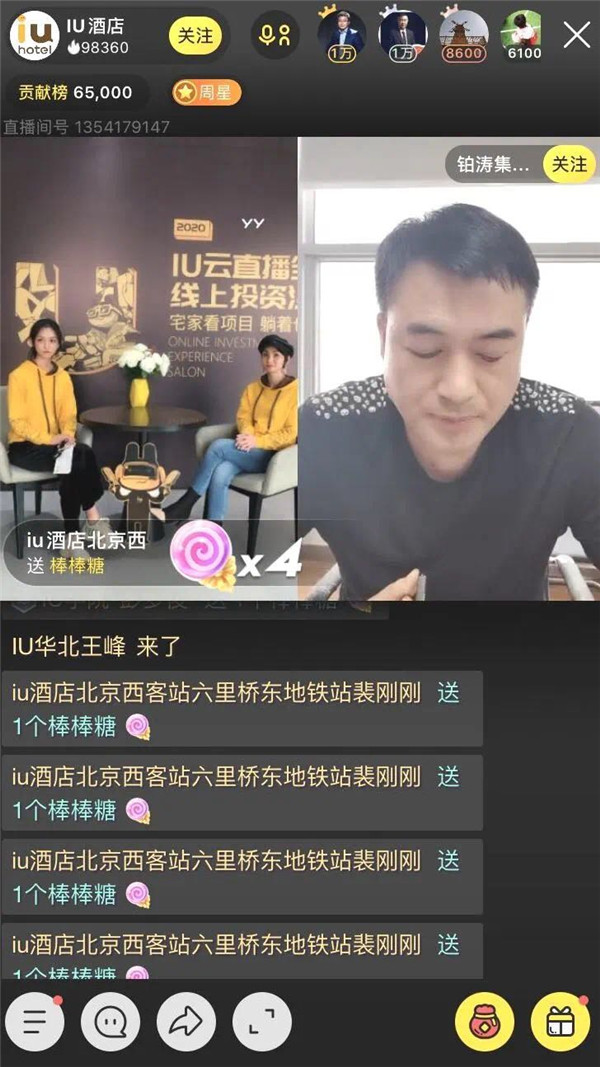
Task: Open the lucky bag icon
Action: pyautogui.click(x=485, y=1021)
